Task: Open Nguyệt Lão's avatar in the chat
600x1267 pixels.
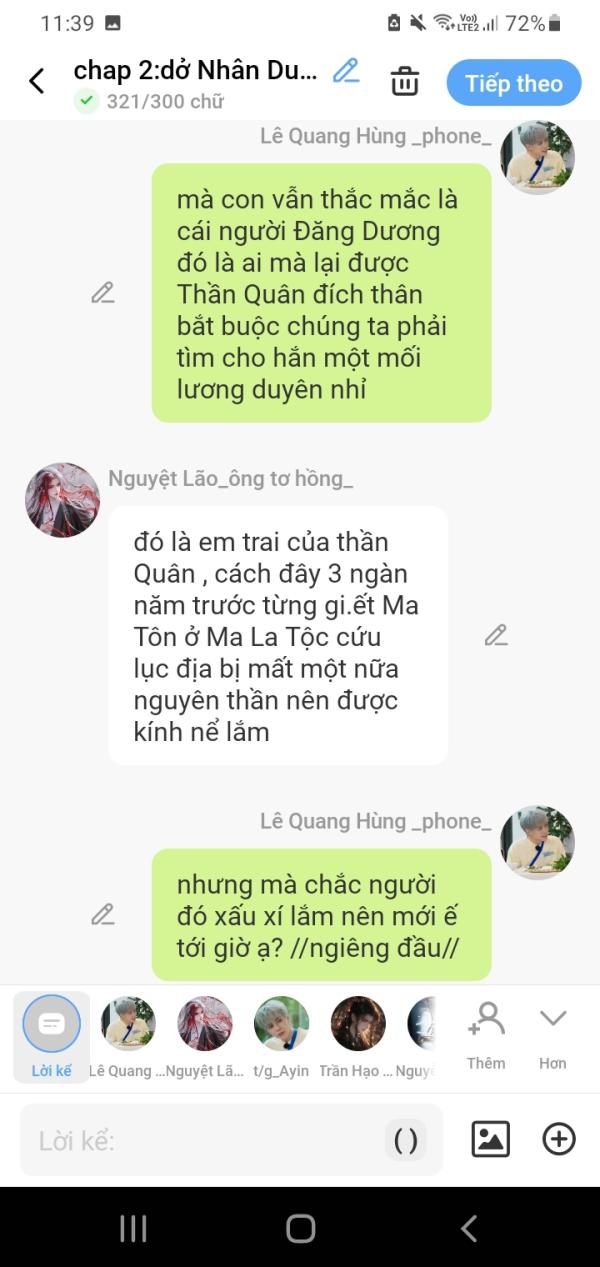Action: pyautogui.click(x=62, y=500)
